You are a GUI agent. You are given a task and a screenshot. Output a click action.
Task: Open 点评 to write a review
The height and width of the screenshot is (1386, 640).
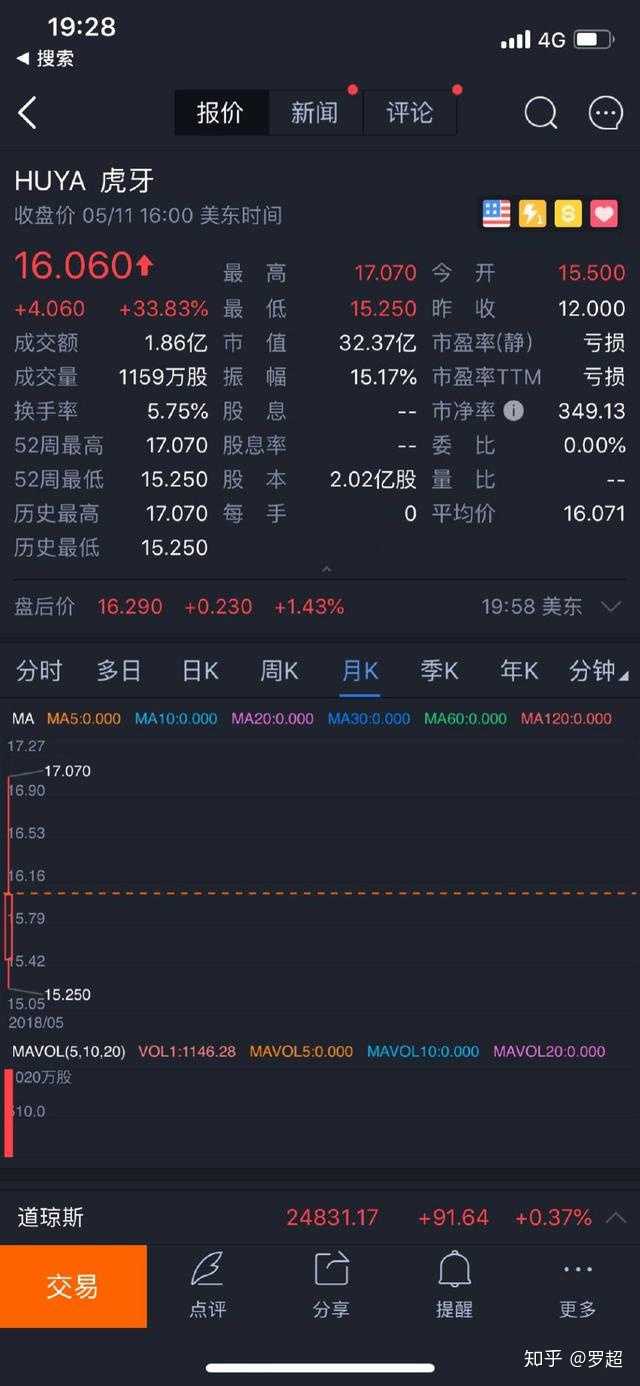coord(208,1285)
